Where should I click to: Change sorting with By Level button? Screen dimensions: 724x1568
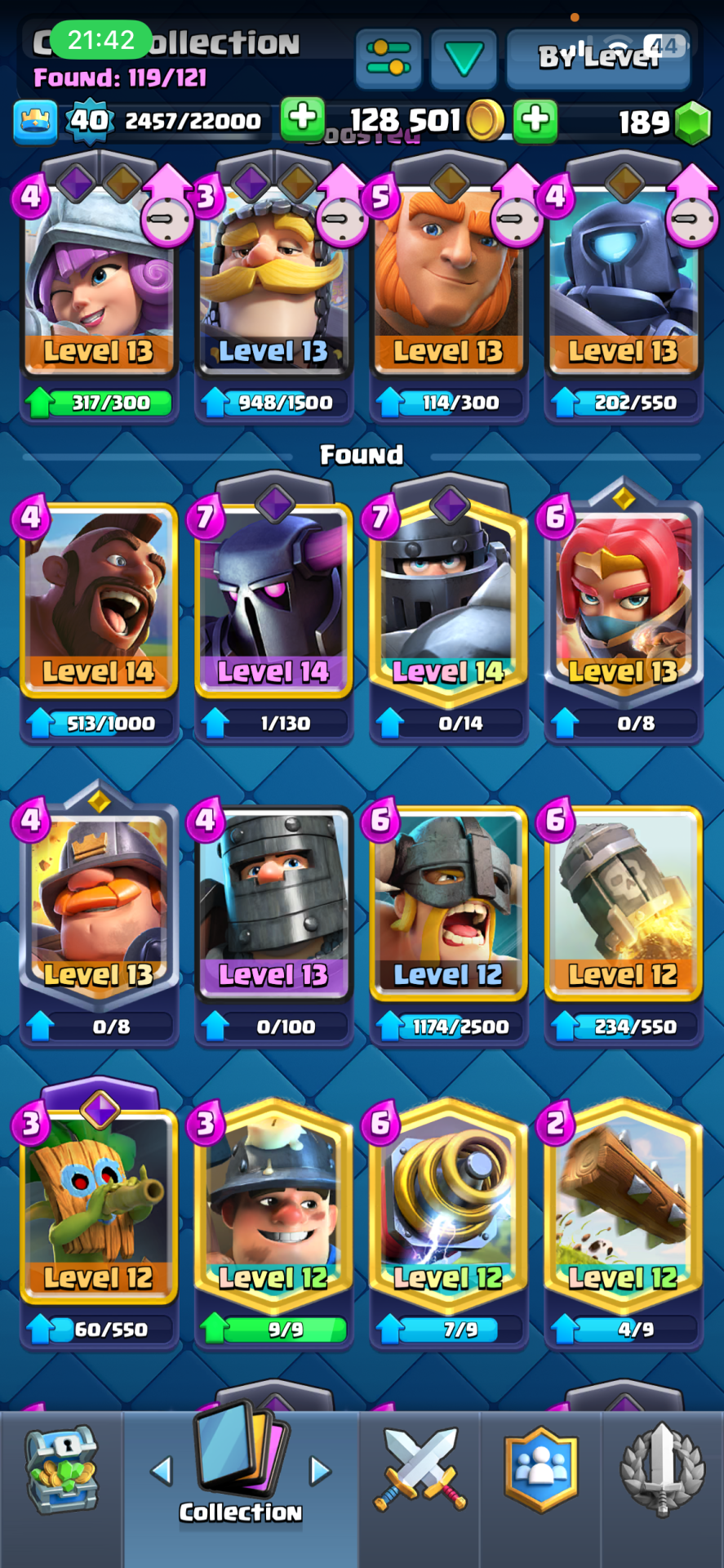pyautogui.click(x=598, y=58)
